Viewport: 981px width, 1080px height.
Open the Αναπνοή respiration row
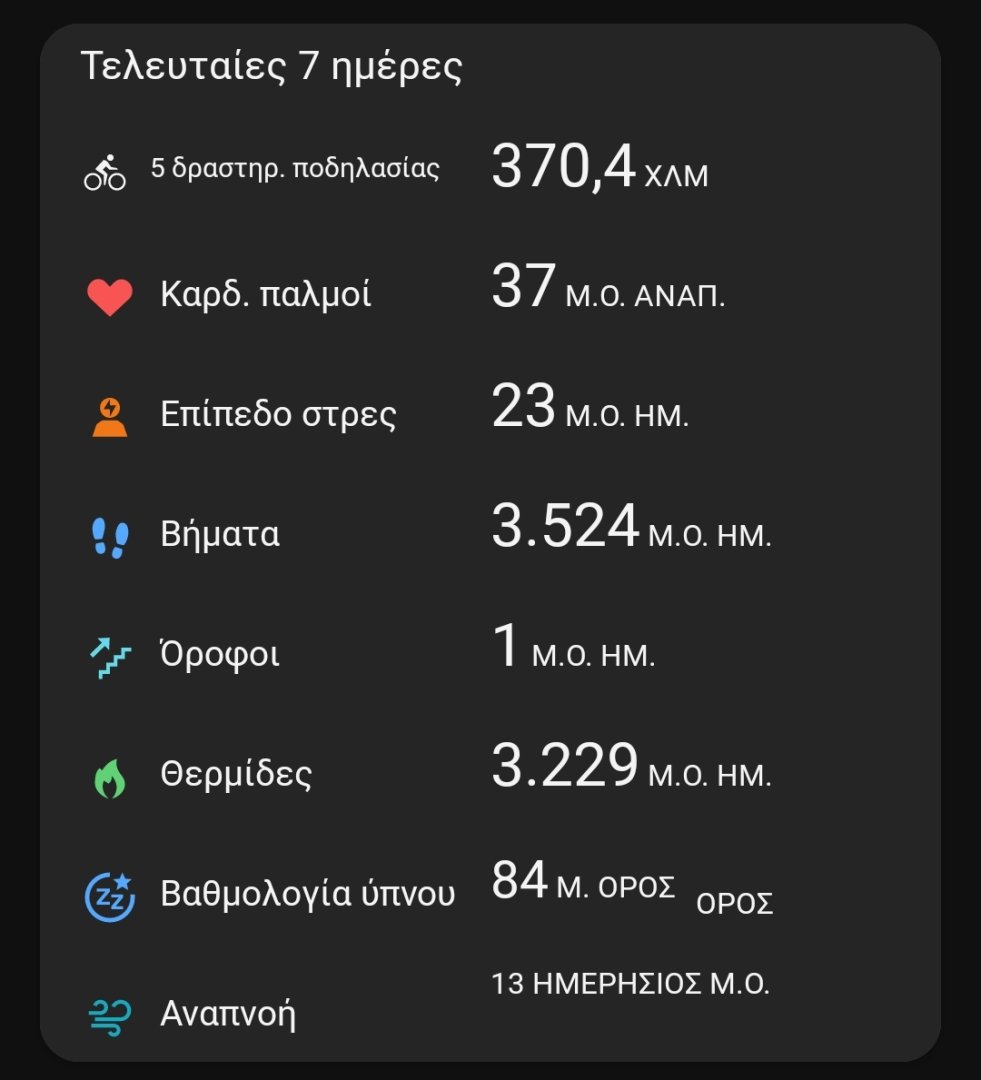tap(228, 1014)
